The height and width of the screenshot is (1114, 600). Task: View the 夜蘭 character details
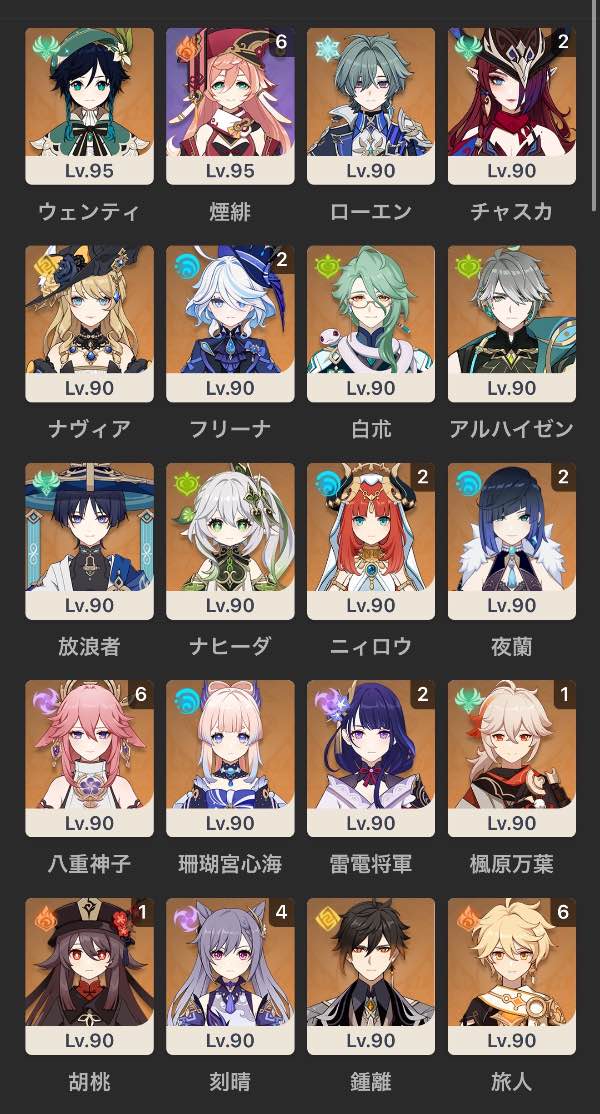(512, 541)
